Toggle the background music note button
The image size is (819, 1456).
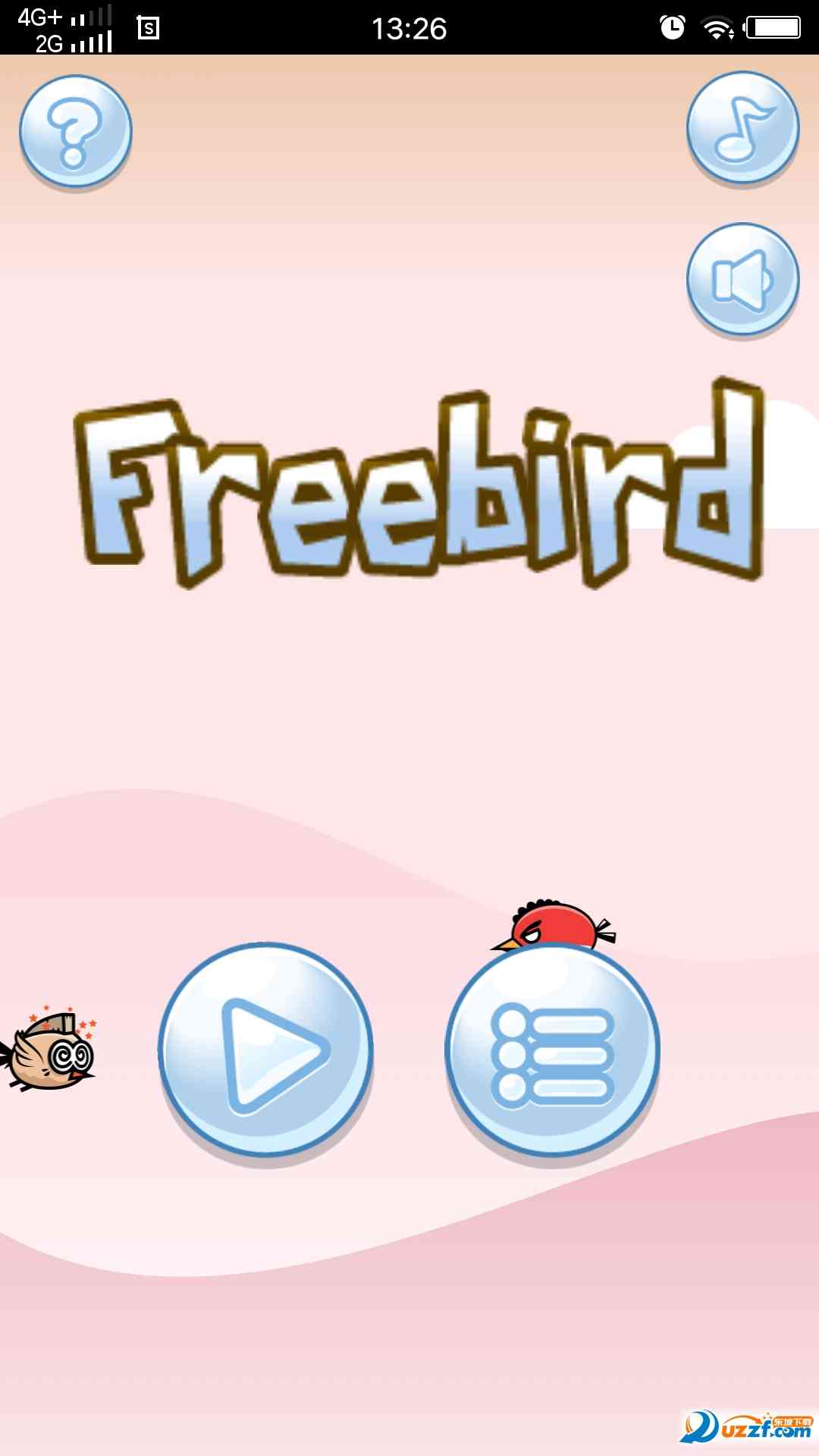742,127
